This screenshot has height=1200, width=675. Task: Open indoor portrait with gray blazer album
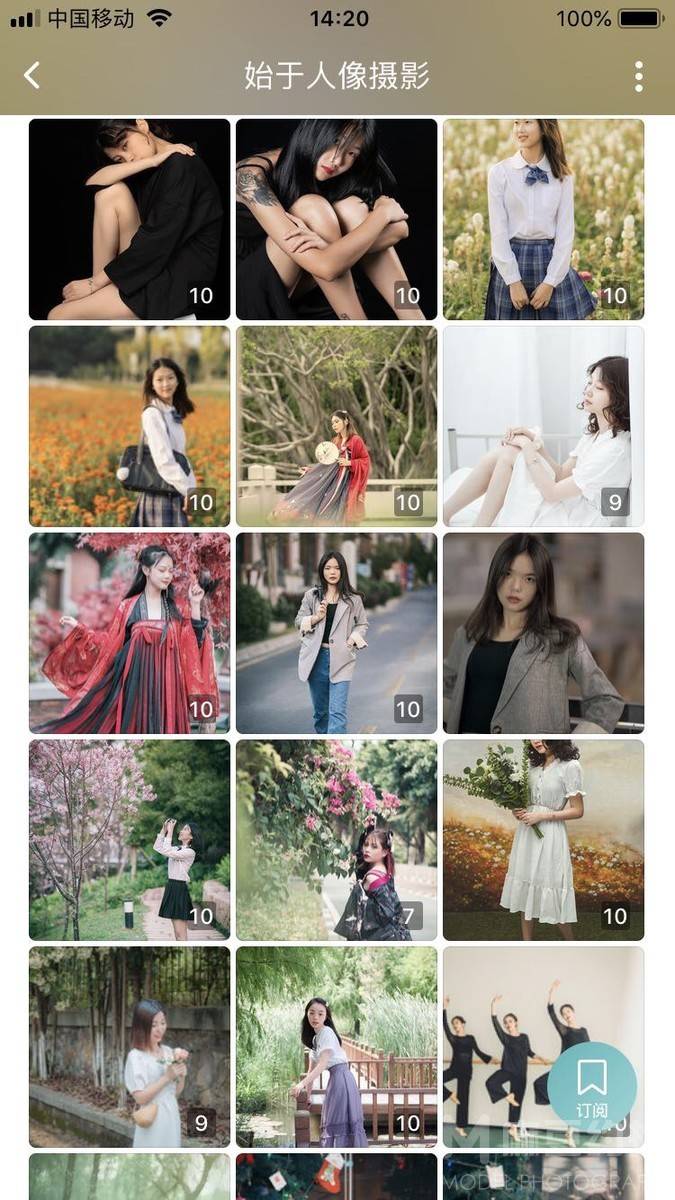tap(543, 633)
